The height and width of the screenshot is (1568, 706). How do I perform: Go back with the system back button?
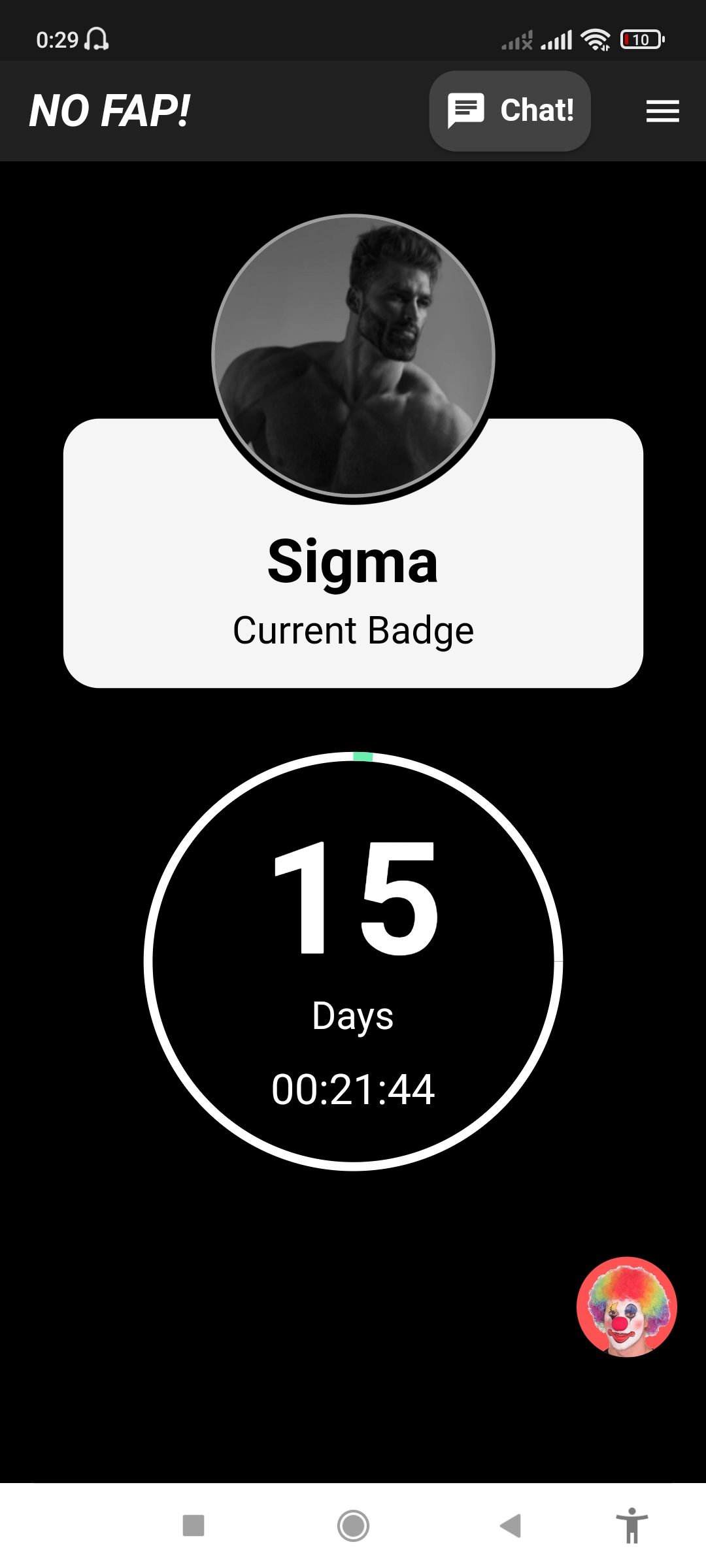(x=511, y=1526)
